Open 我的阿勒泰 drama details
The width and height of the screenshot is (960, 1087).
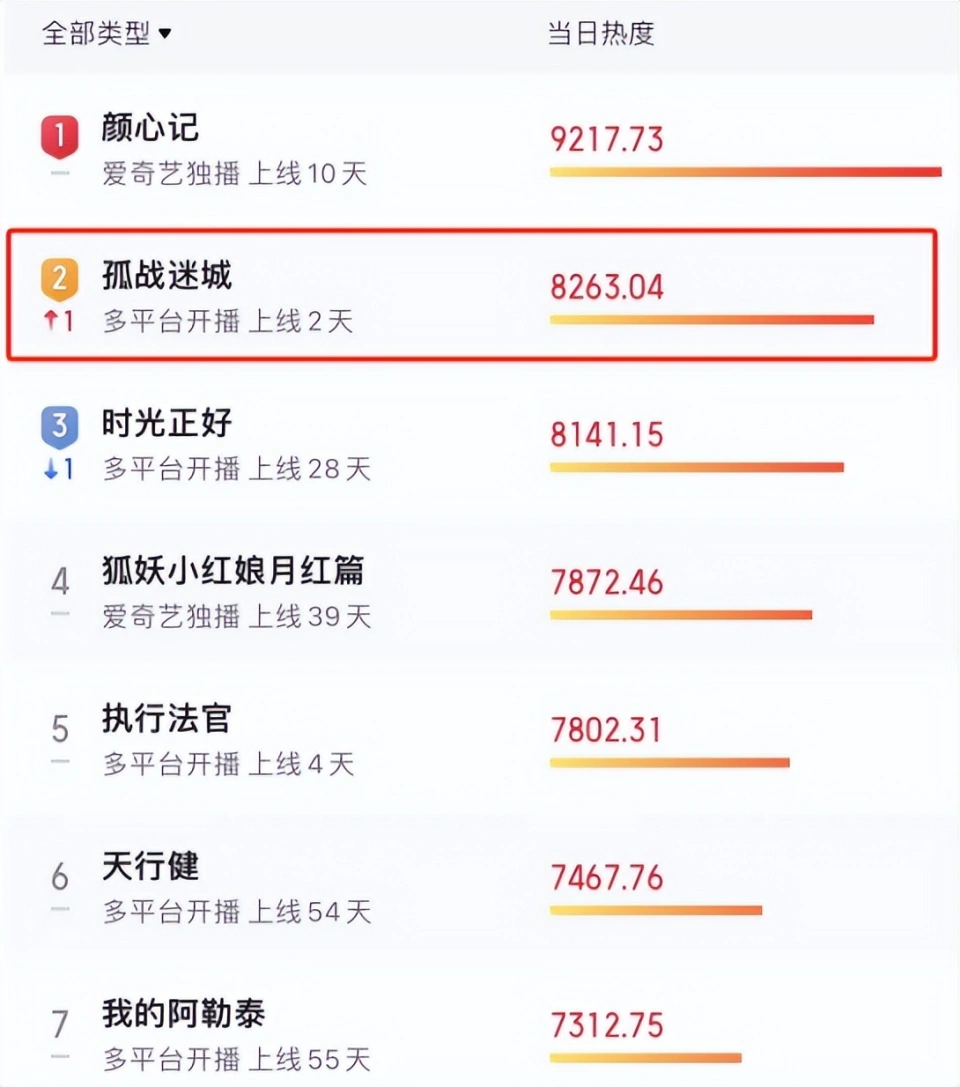[183, 1014]
